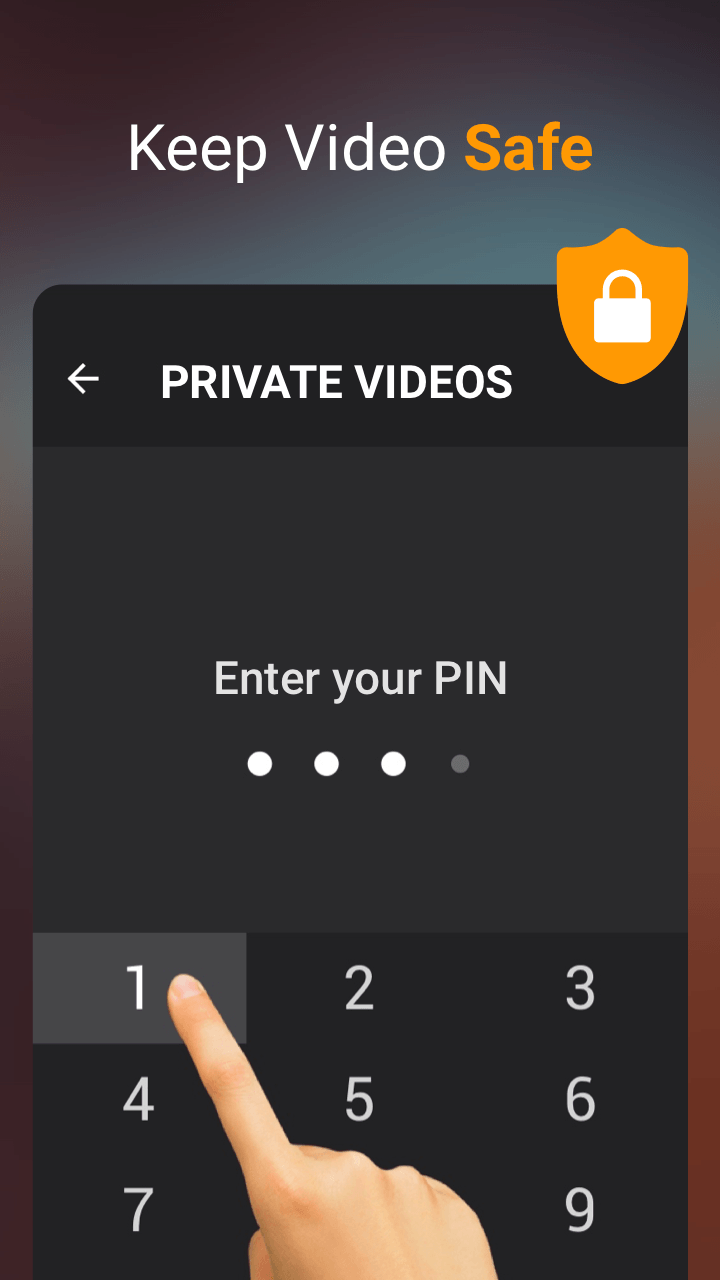Tap digit 9 on the PIN keypad
Screen dimensions: 720x1280
[x=580, y=1210]
